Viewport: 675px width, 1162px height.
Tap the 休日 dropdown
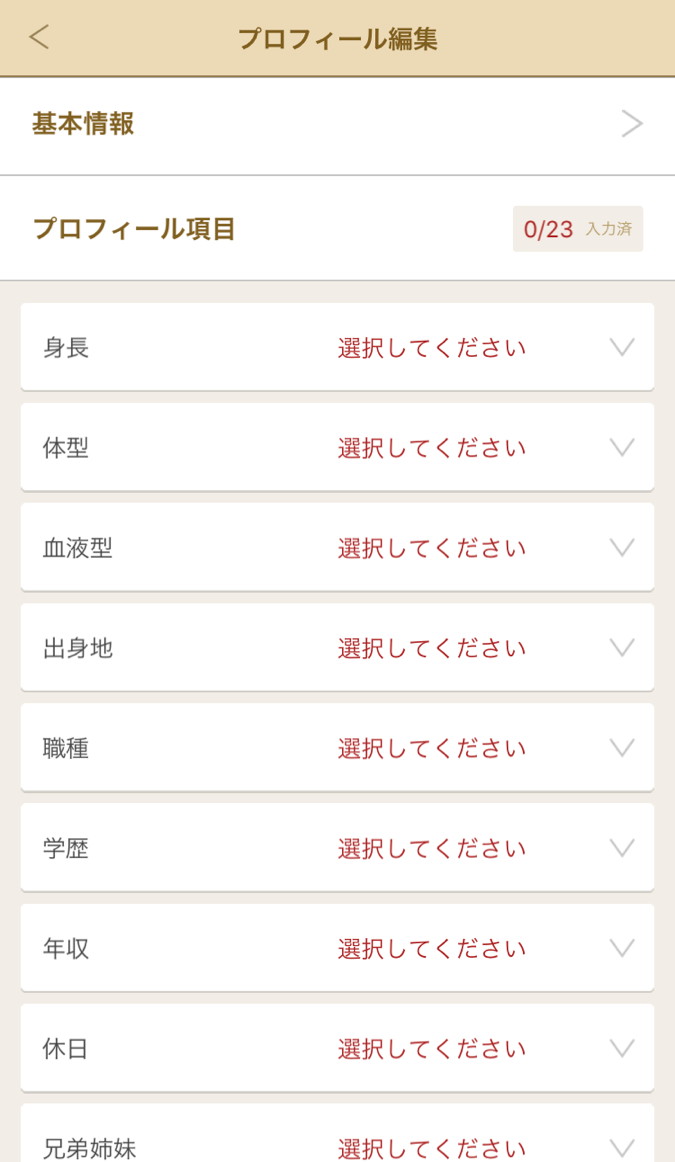(337, 1048)
